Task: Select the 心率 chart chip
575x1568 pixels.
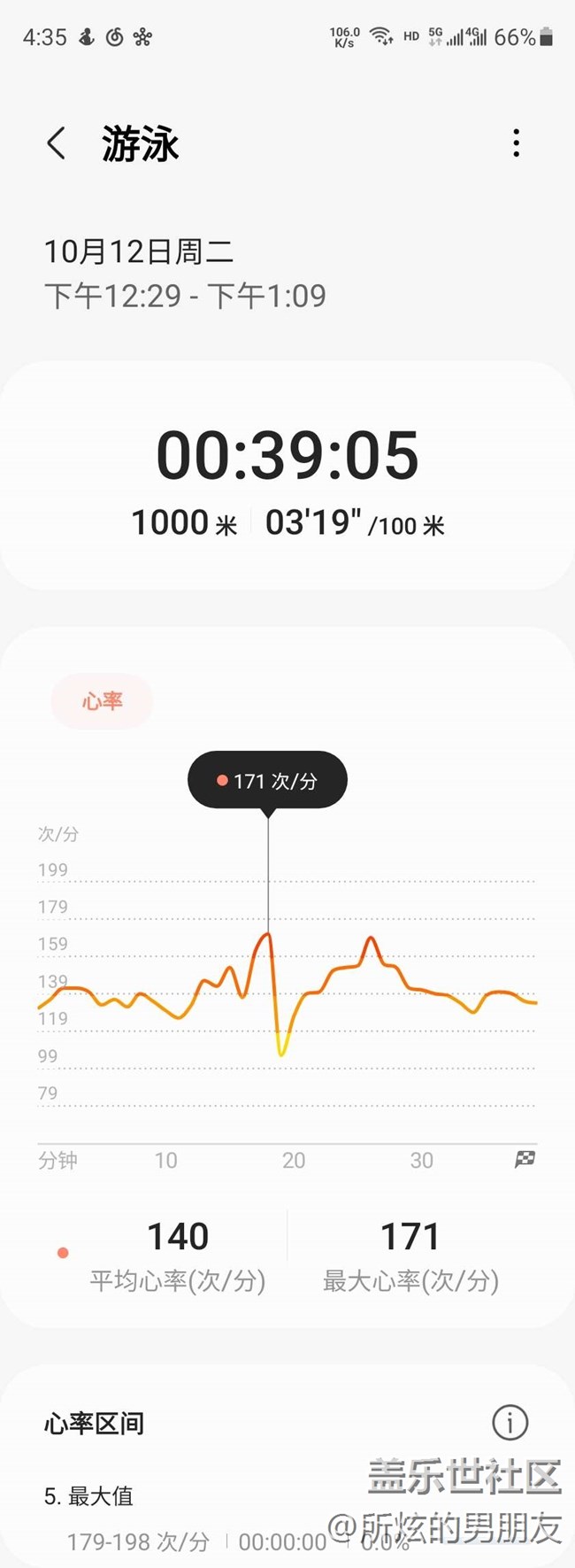Action: click(103, 701)
